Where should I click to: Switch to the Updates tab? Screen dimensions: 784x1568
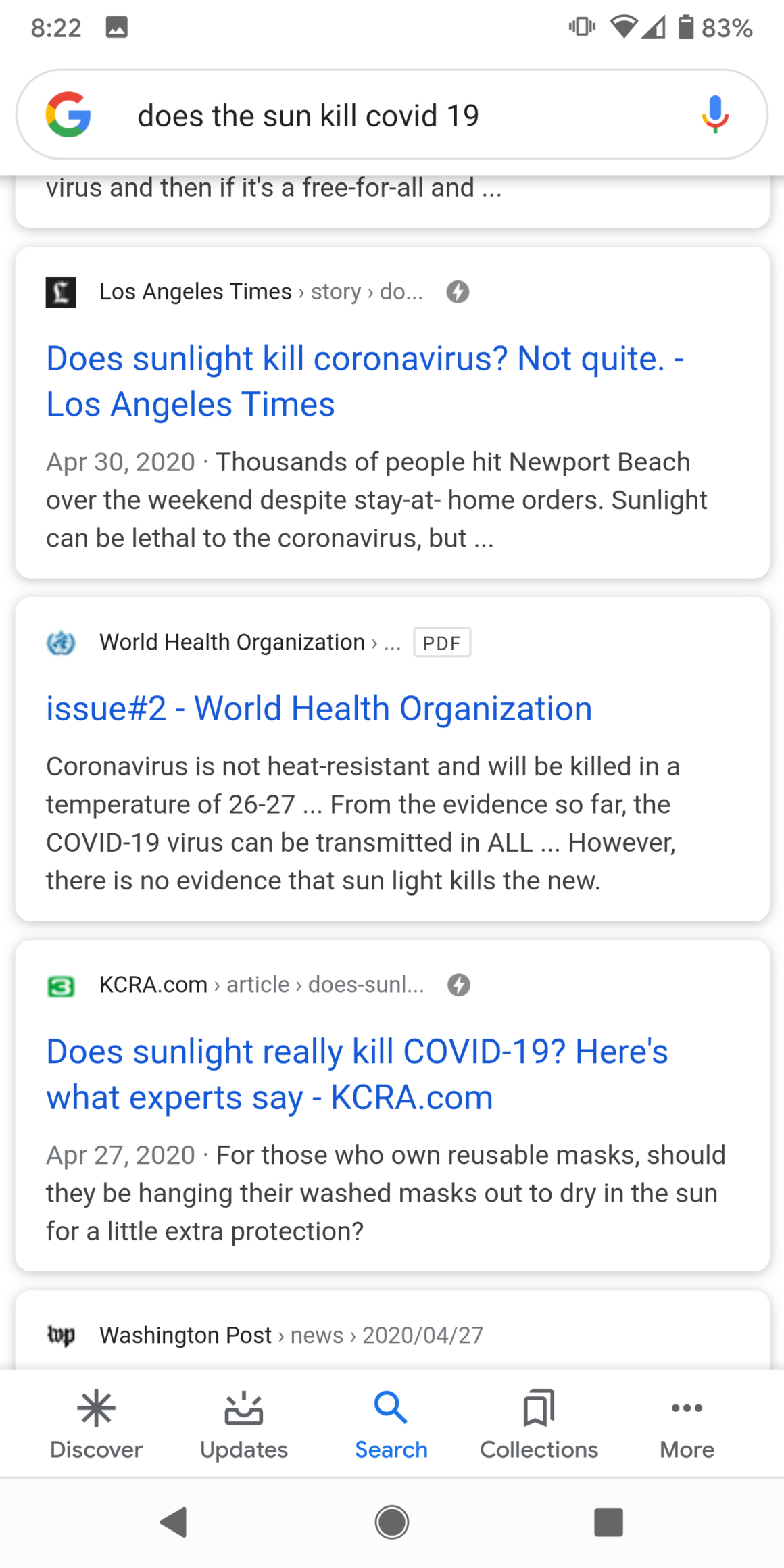pyautogui.click(x=243, y=1423)
